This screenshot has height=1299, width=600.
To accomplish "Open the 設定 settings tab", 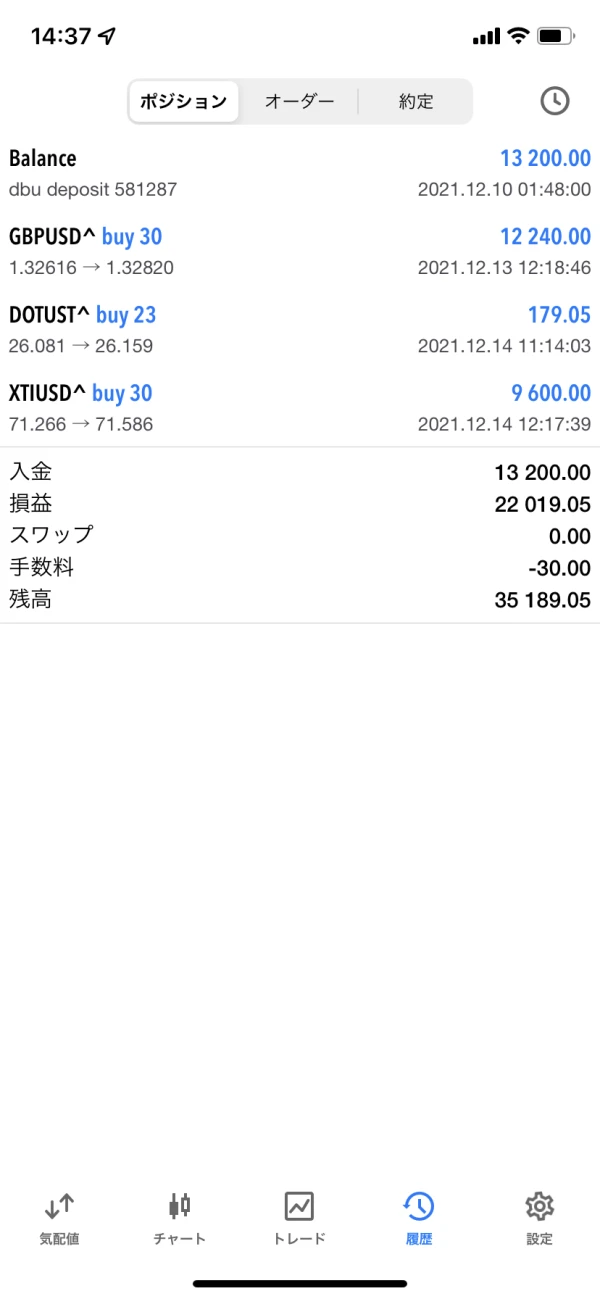I will pyautogui.click(x=539, y=1217).
